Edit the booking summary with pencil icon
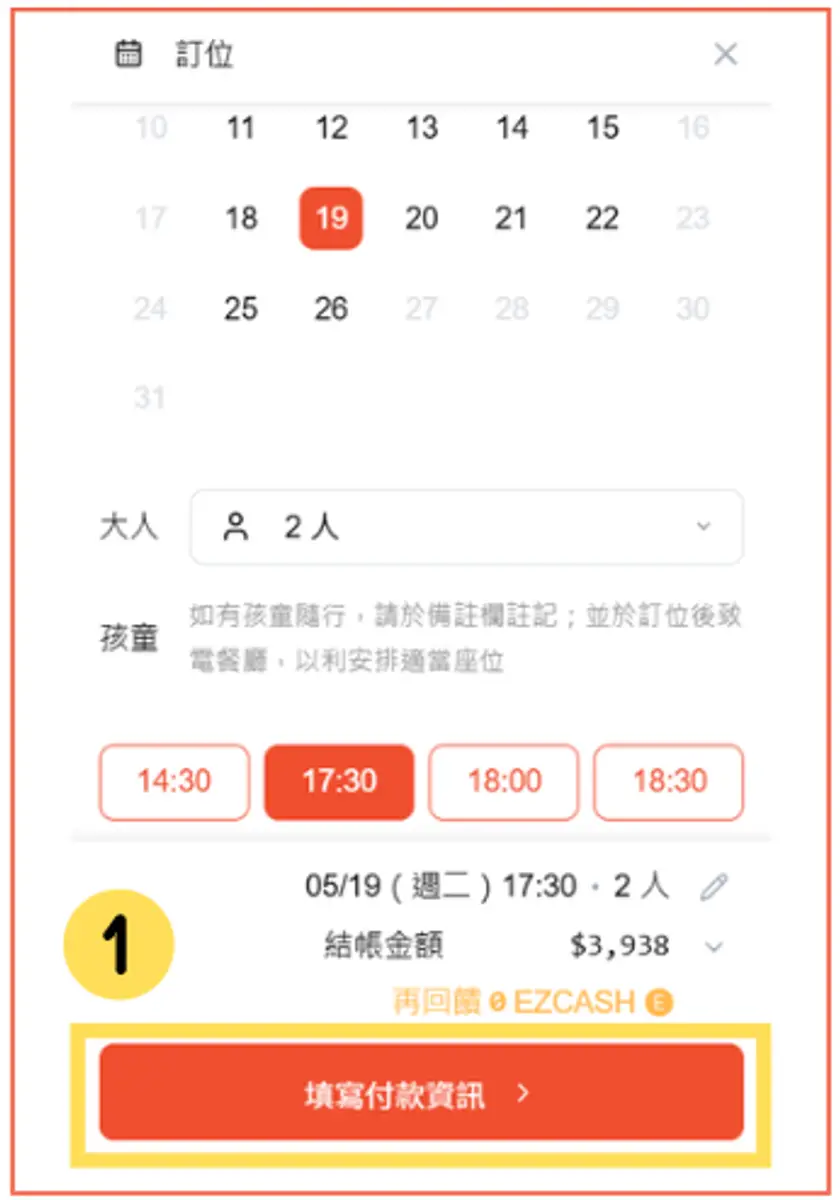Screen dimensions: 840x1200 714,886
